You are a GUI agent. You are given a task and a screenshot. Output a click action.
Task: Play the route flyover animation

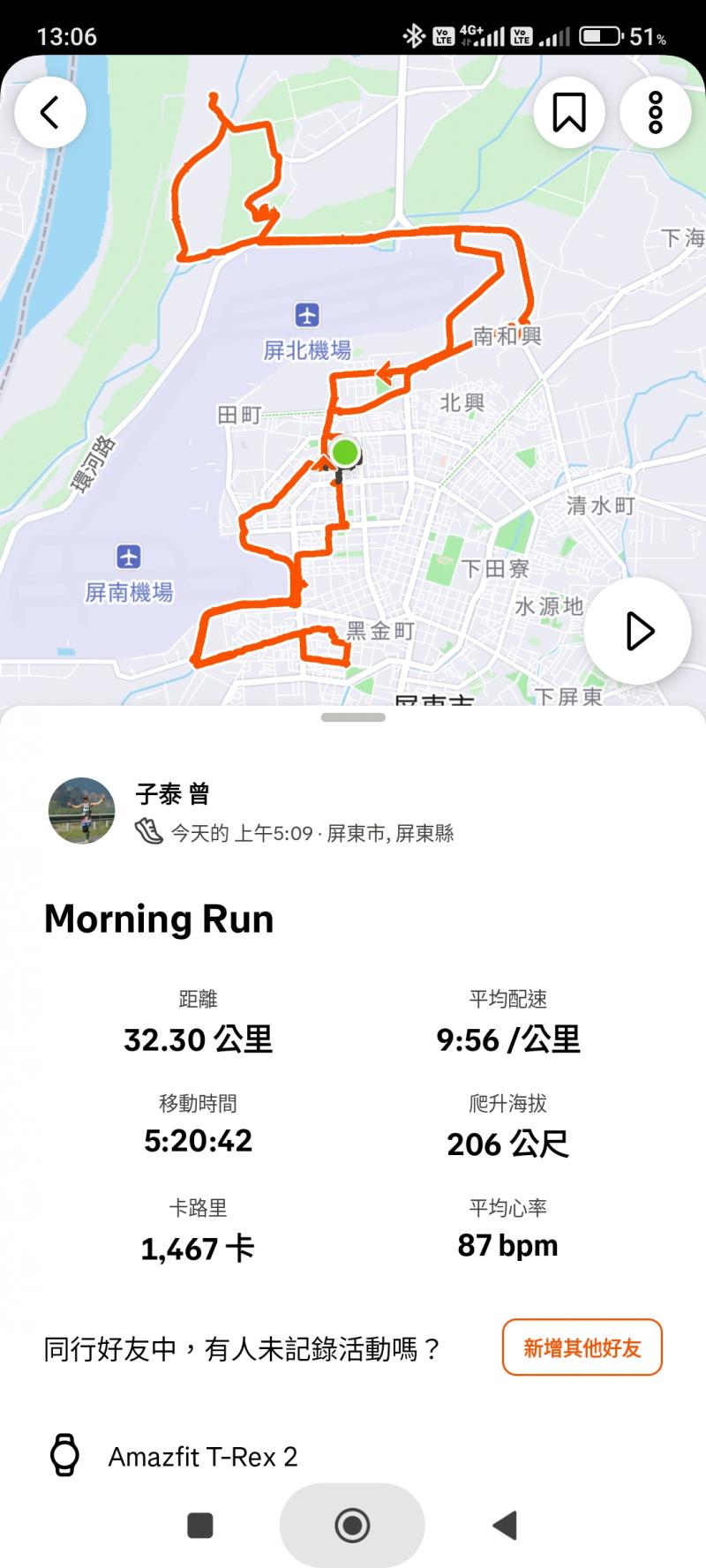638,631
